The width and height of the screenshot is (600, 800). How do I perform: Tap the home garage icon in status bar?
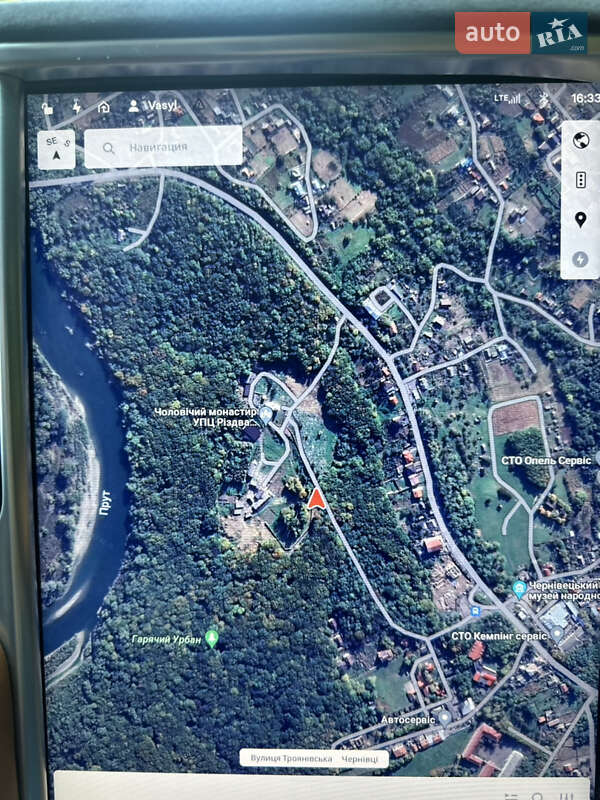coord(104,105)
